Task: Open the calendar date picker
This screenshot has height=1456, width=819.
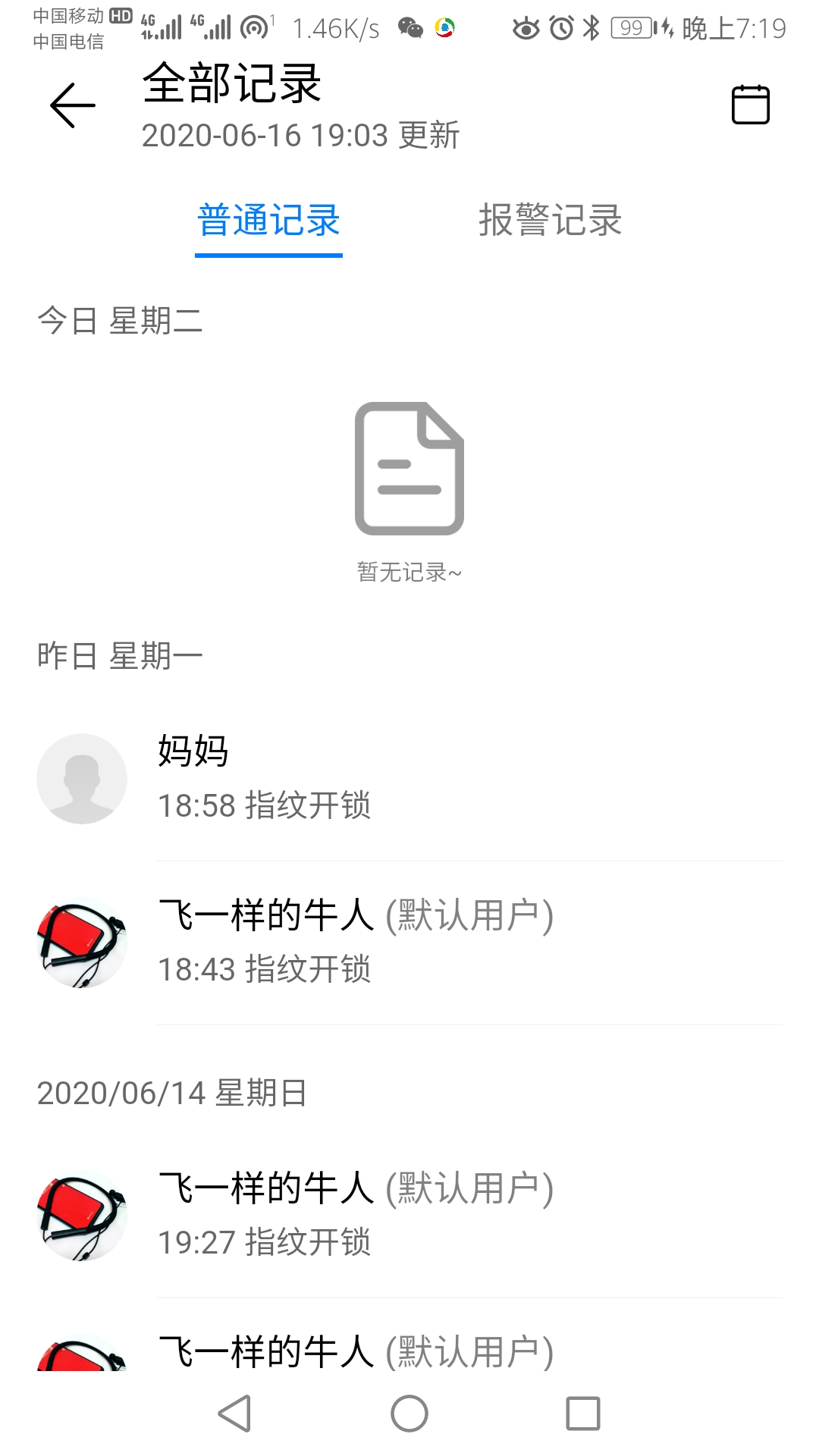Action: click(750, 105)
